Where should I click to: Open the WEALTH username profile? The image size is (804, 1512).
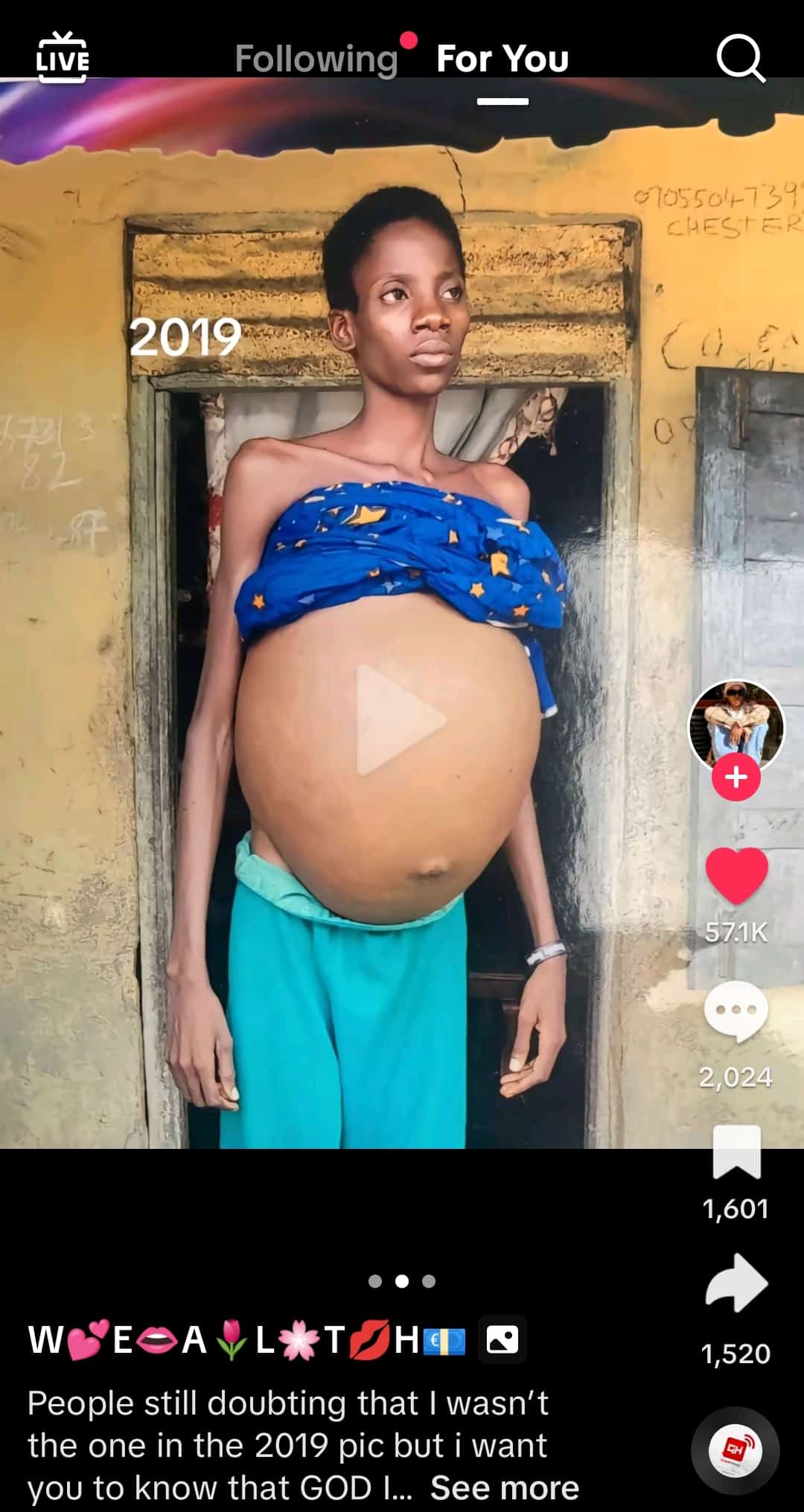pos(246,1340)
